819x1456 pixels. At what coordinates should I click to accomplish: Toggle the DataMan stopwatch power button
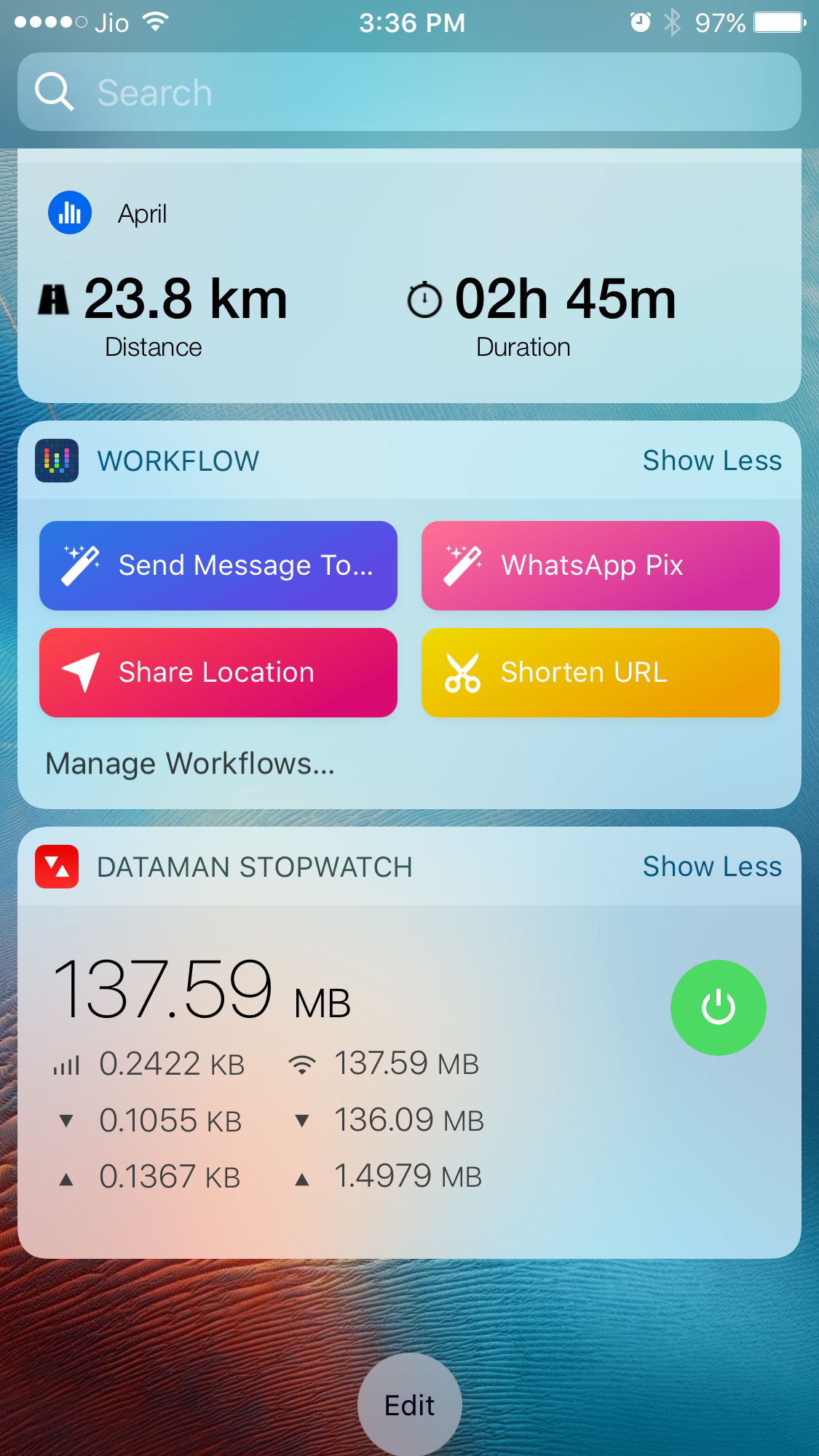tap(718, 1008)
